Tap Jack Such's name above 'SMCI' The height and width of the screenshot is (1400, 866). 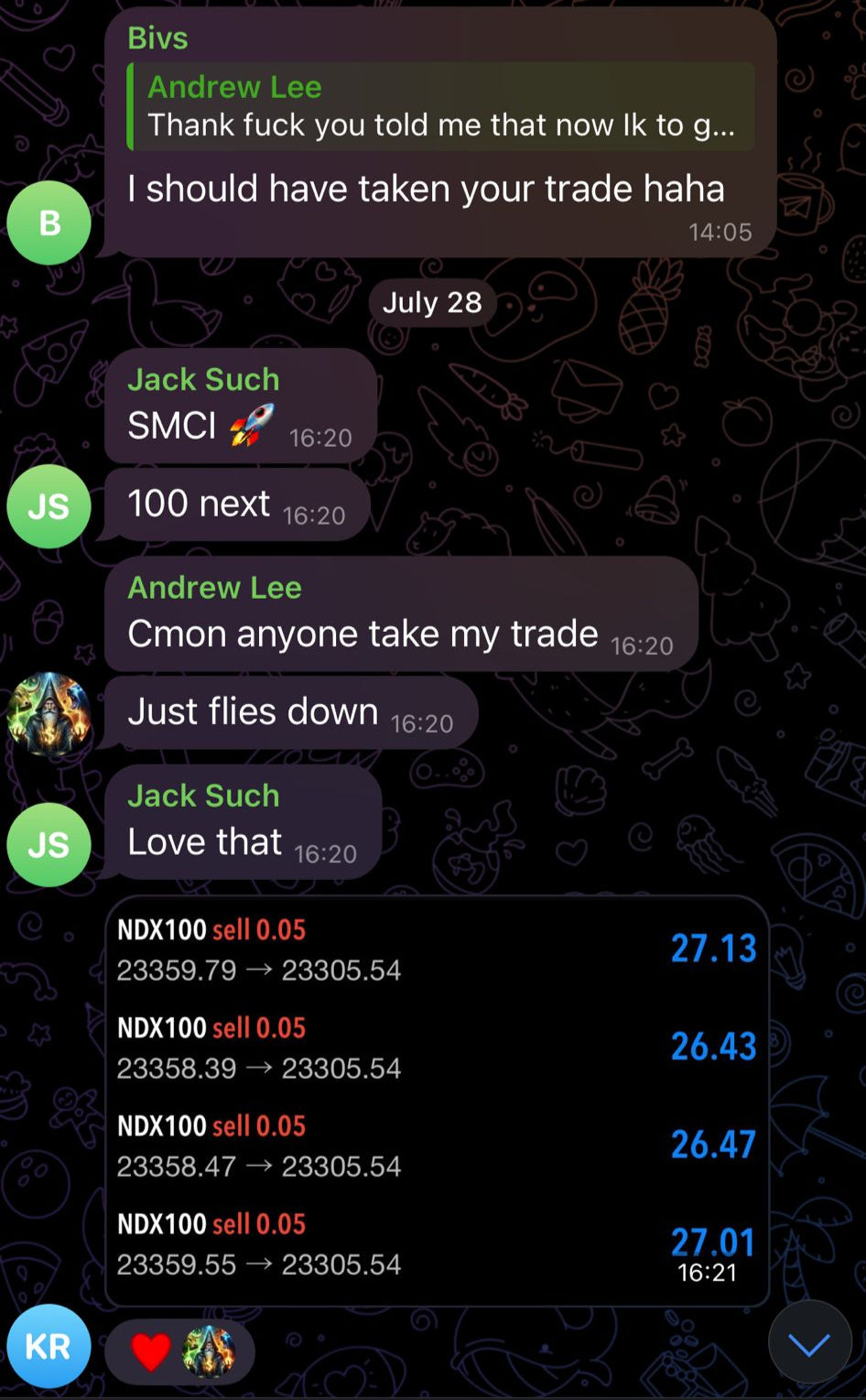pos(203,379)
